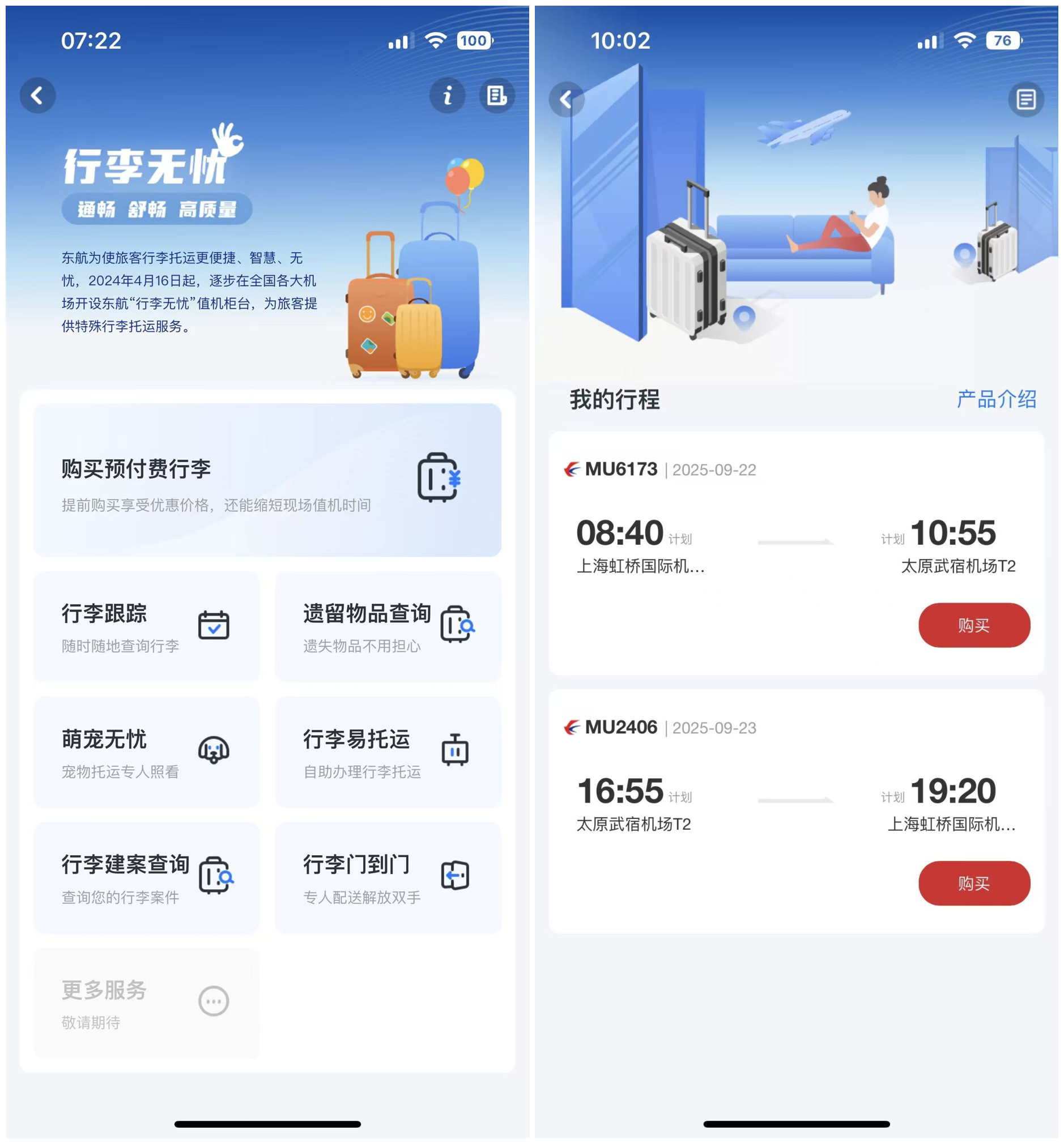Tap the info icon on 行李无忧 page
The height and width of the screenshot is (1144, 1064).
pos(448,97)
